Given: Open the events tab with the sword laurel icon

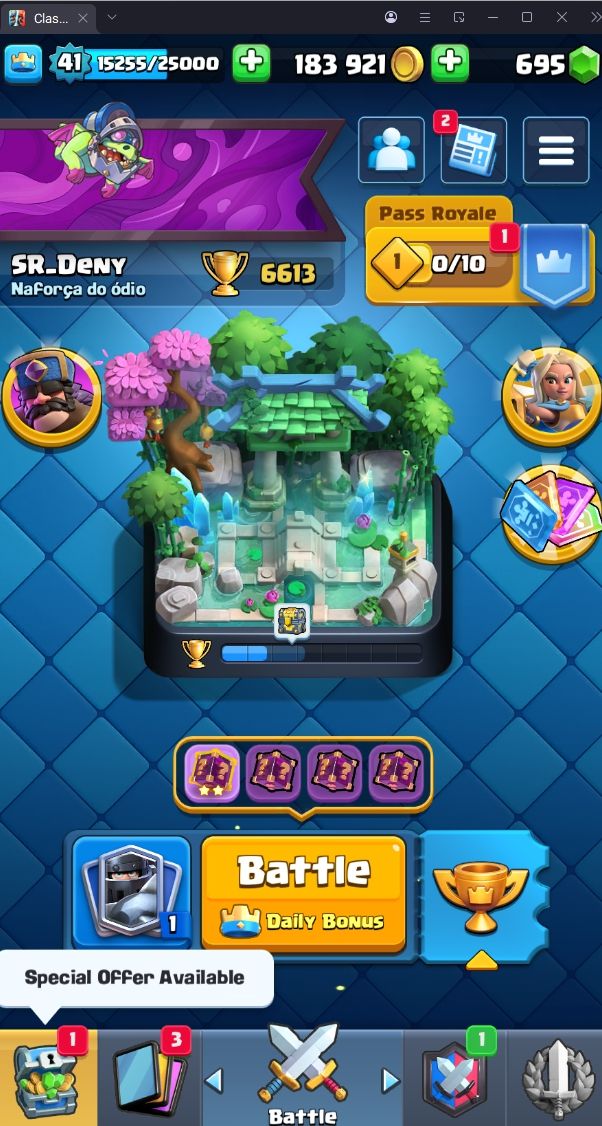Looking at the screenshot, I should point(555,1077).
